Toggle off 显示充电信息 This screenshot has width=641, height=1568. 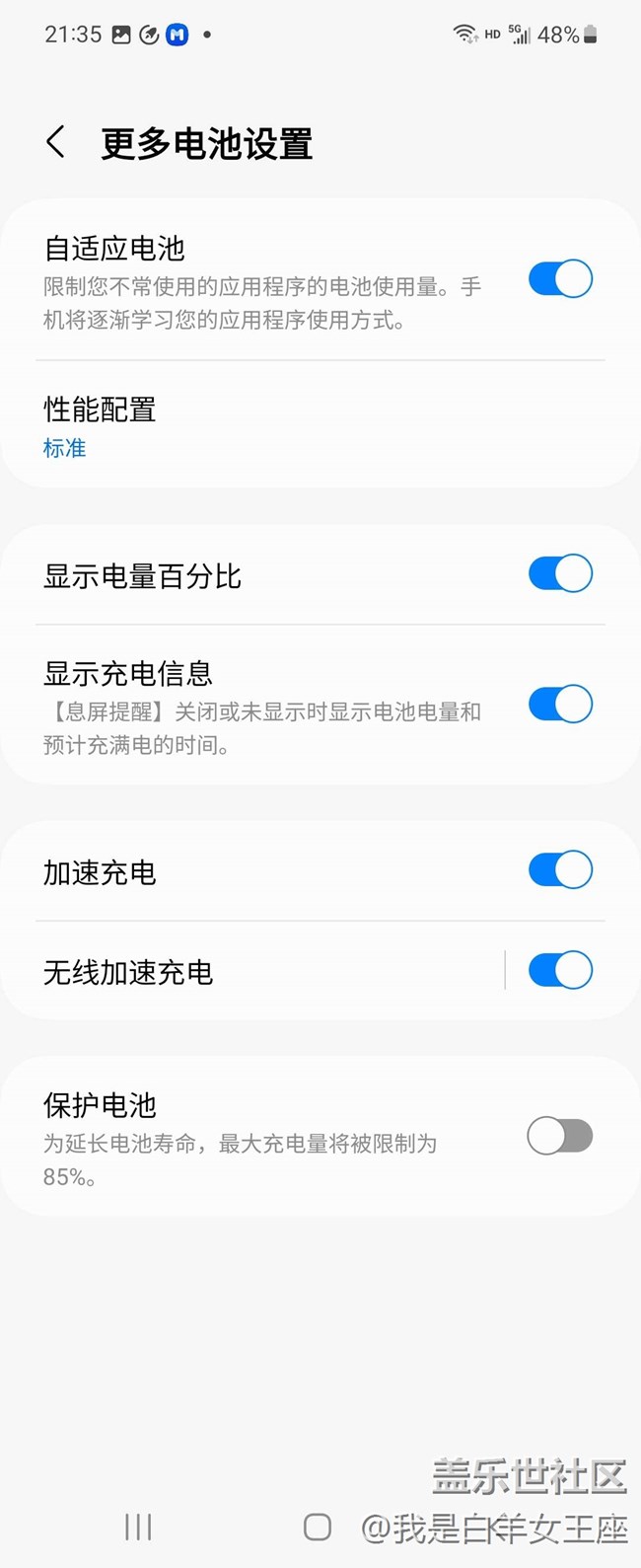tap(560, 705)
